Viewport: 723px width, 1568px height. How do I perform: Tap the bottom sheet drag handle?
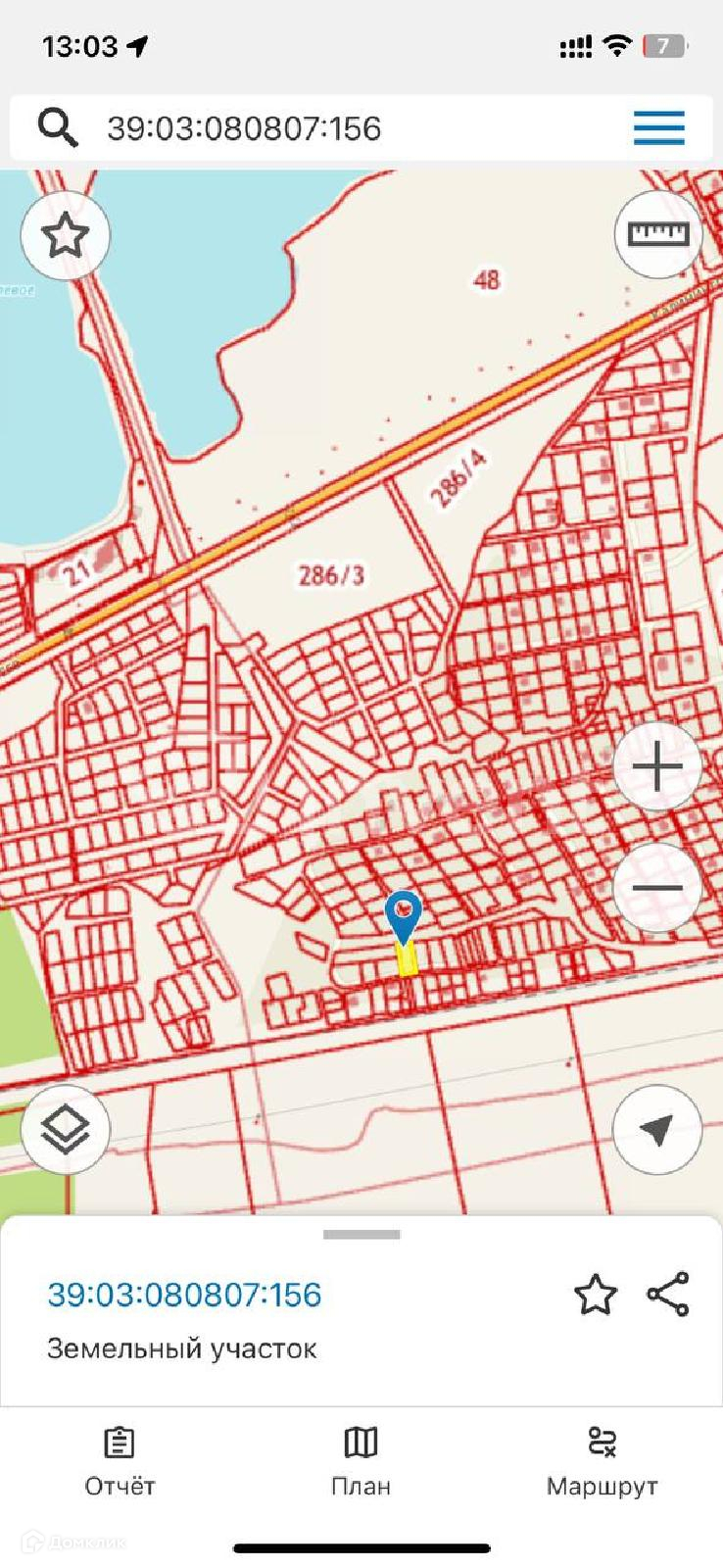pos(361,1235)
